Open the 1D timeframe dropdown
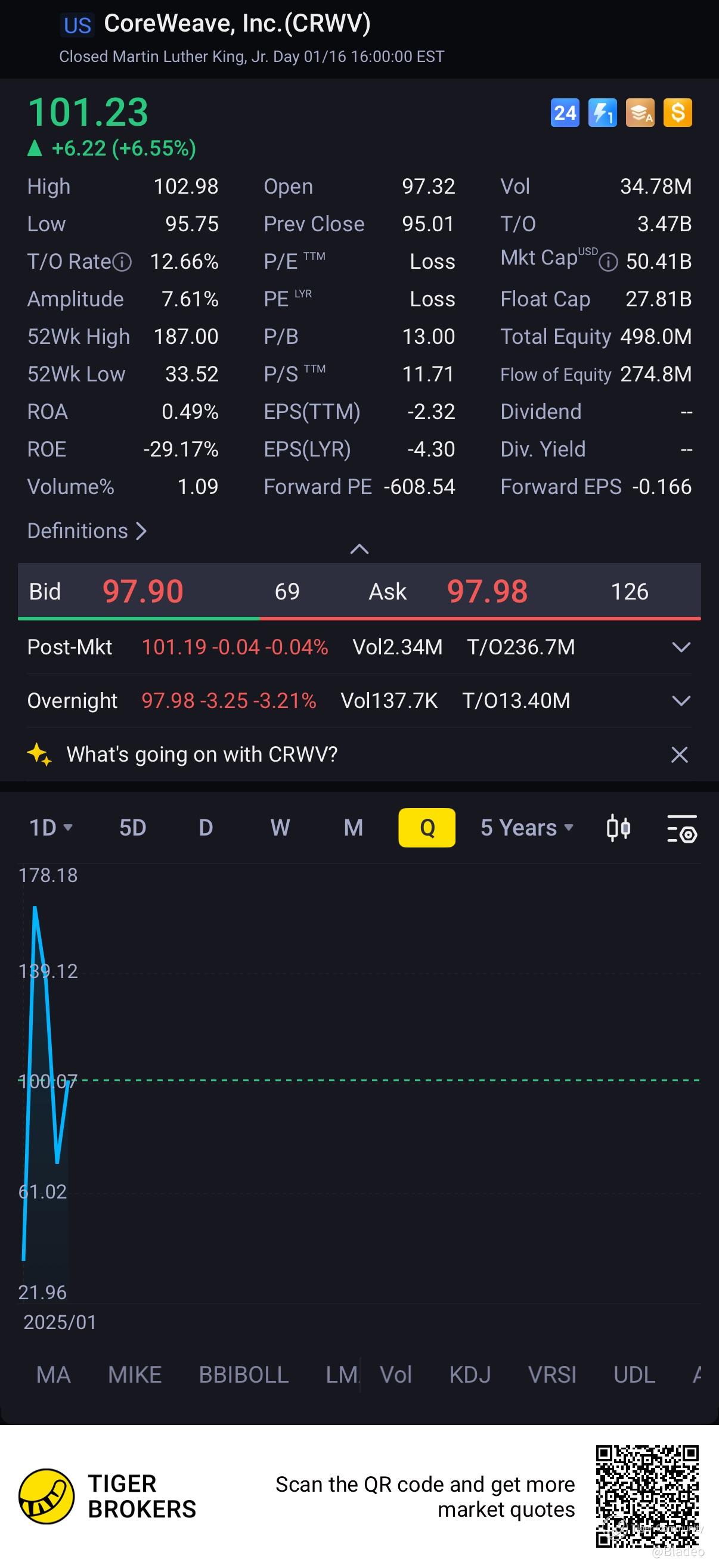The width and height of the screenshot is (719, 1568). tap(51, 828)
